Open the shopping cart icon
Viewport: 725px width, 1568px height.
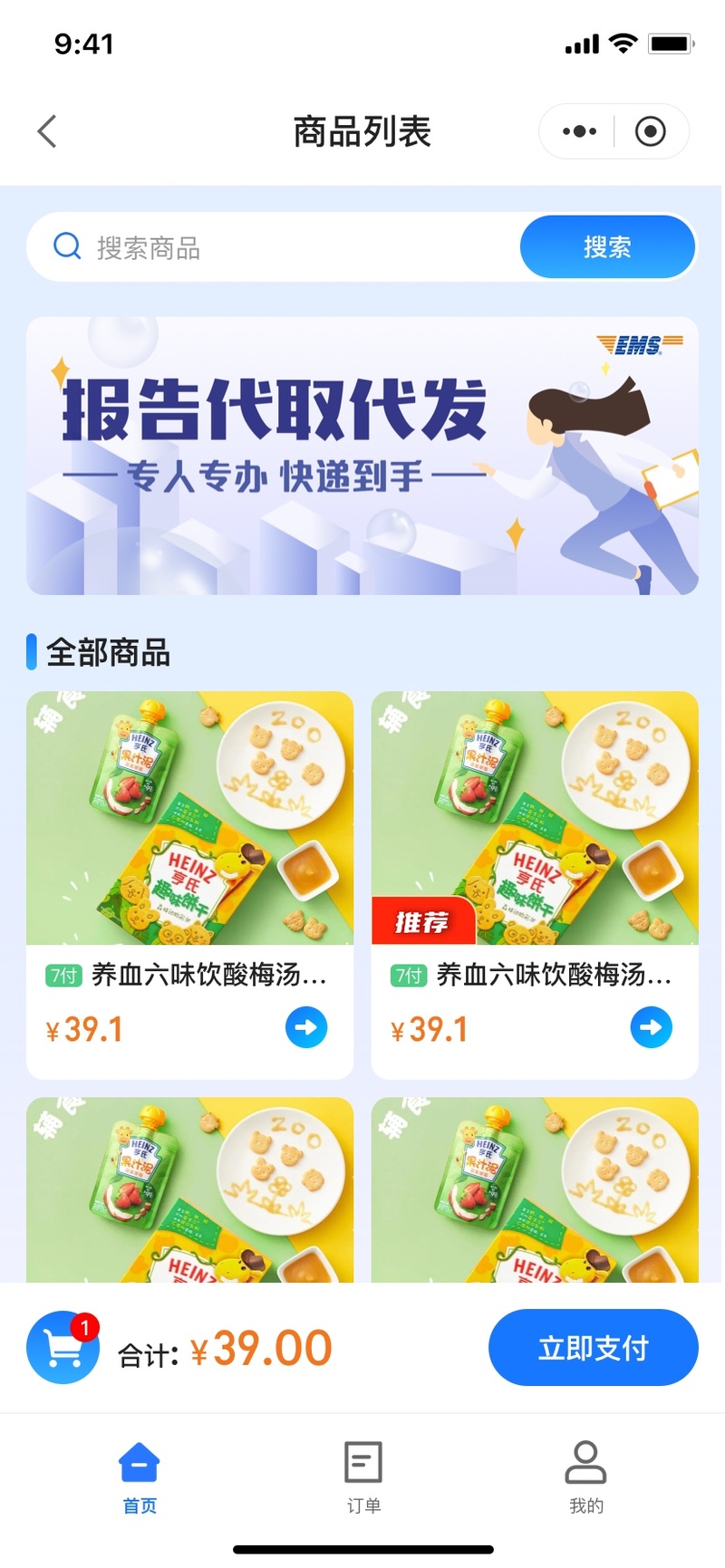coord(63,1347)
